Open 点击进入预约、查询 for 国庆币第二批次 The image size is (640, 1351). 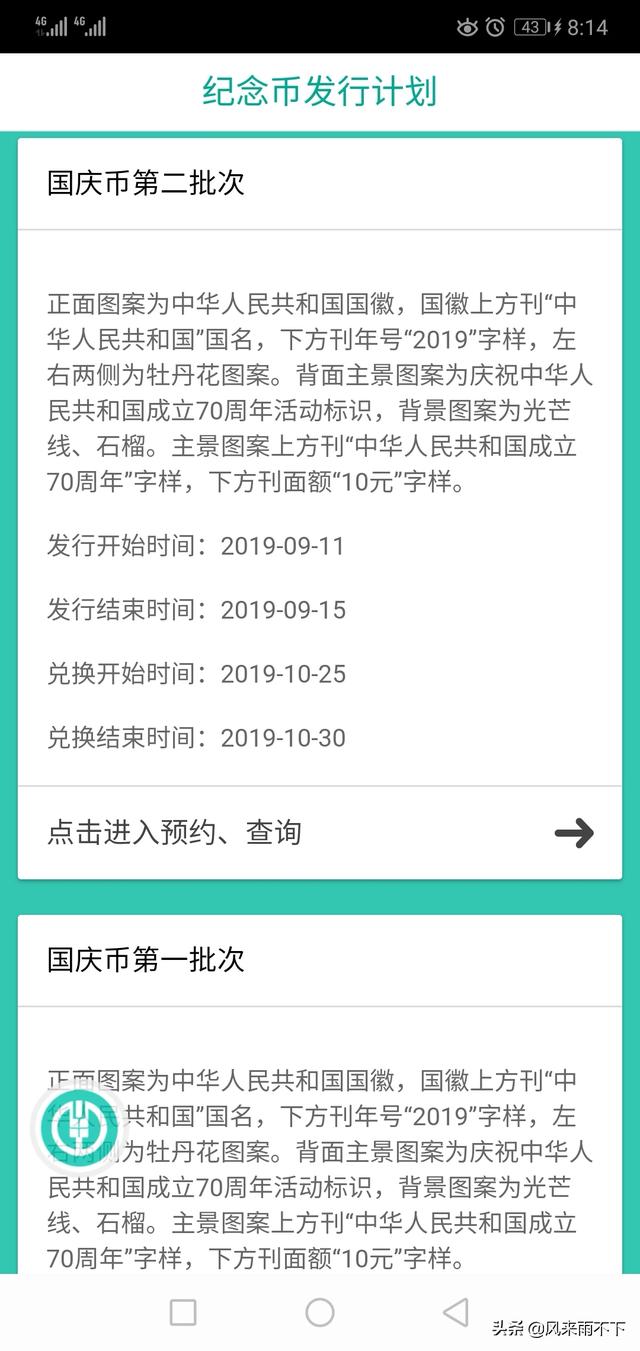(320, 832)
